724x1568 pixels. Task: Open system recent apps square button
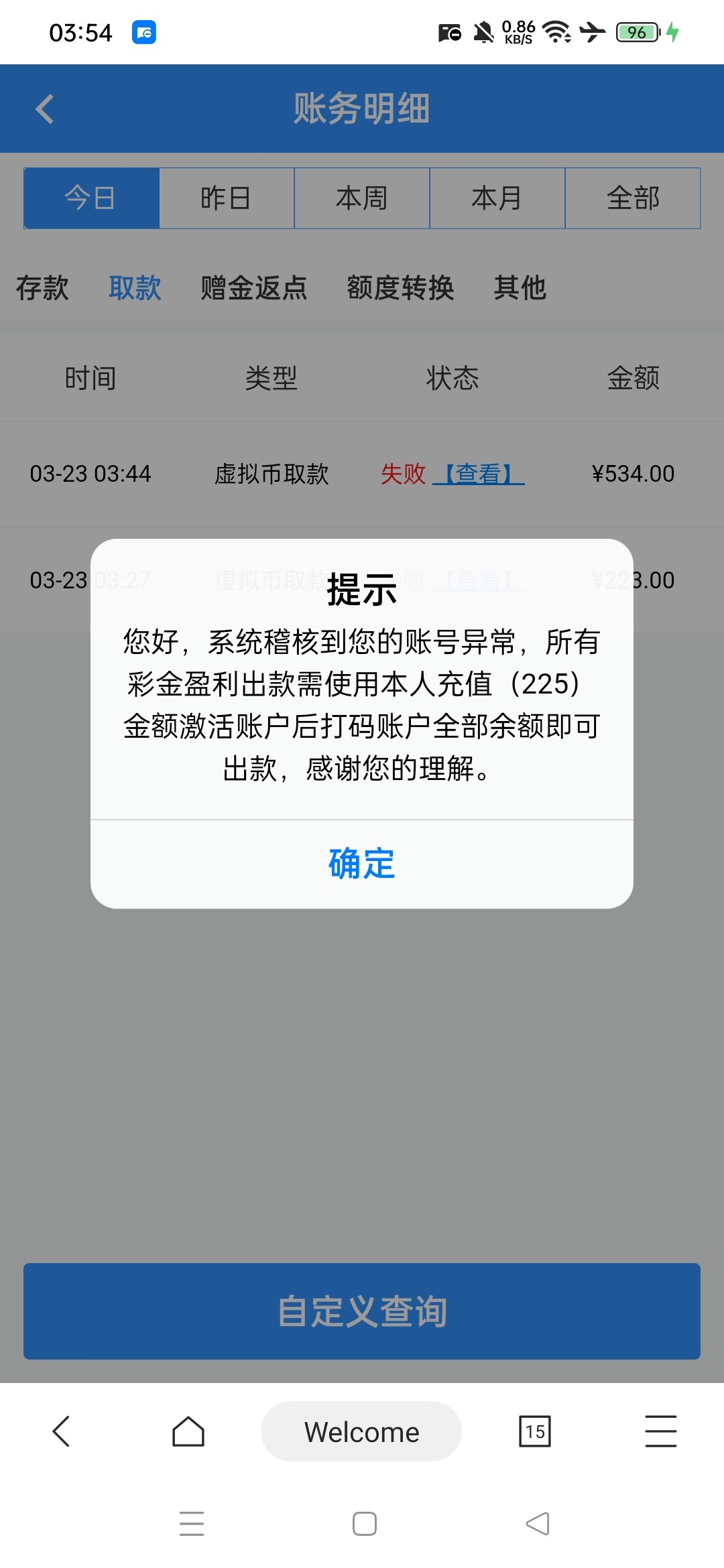point(364,1524)
